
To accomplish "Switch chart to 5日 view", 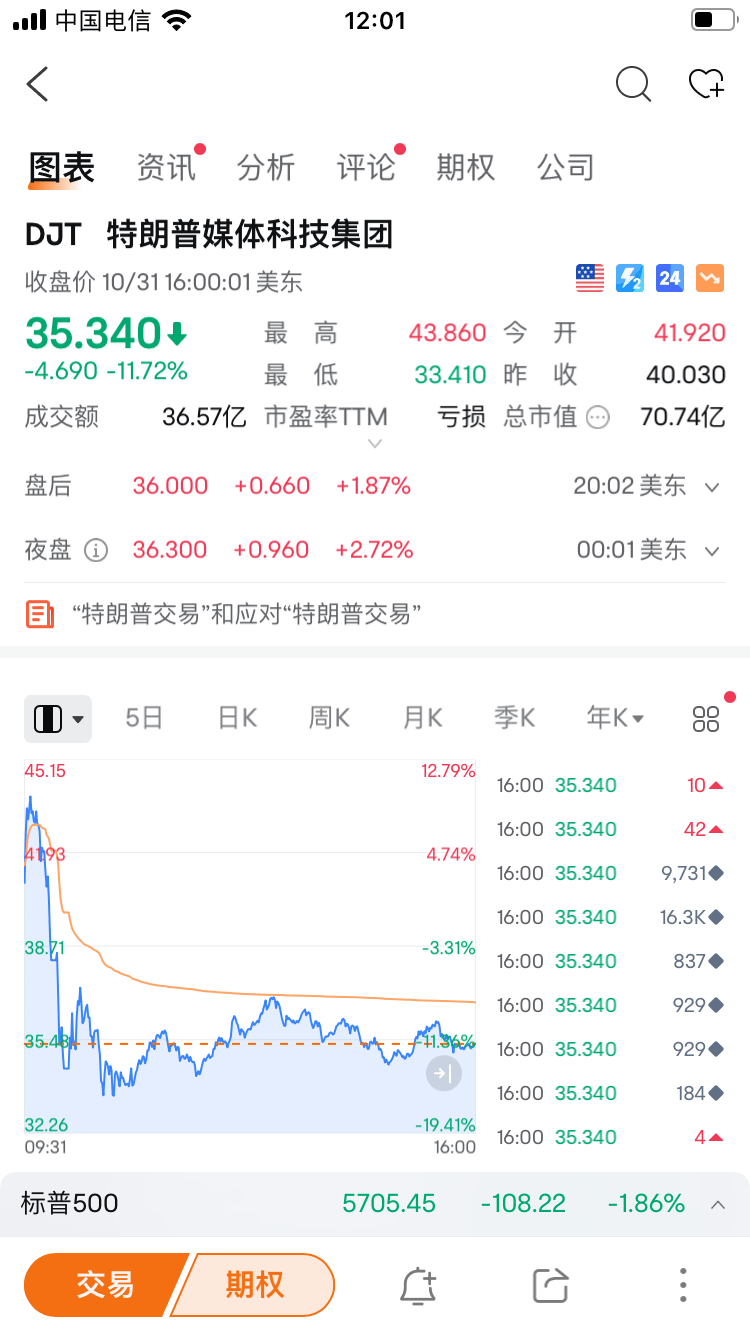I will pos(144,718).
